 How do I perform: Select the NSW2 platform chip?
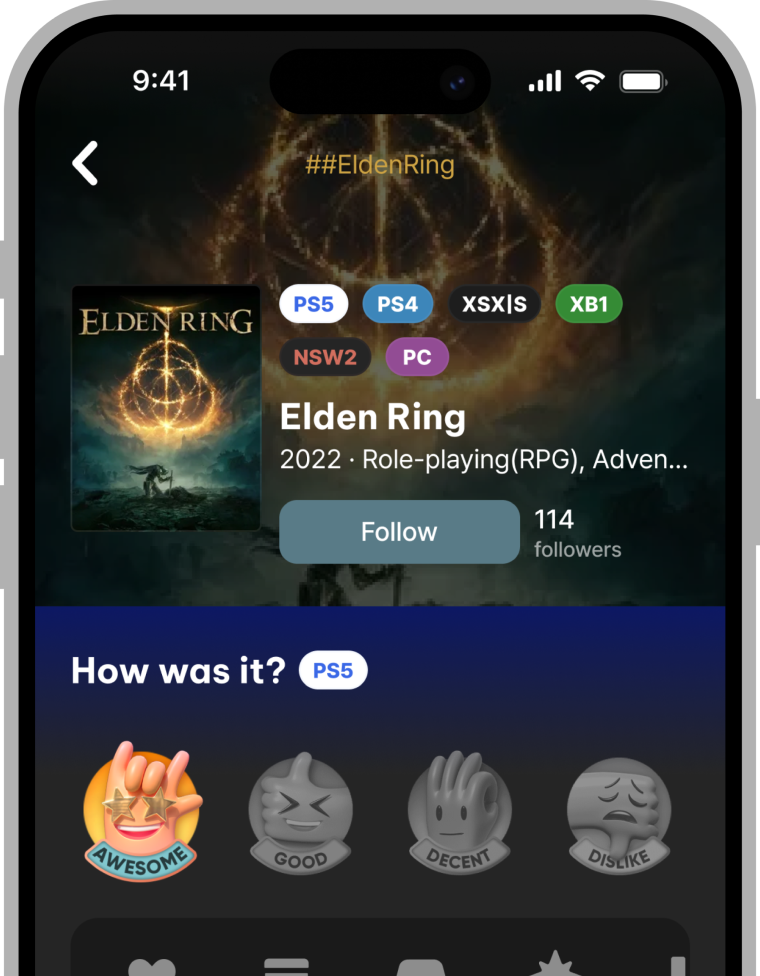click(325, 357)
